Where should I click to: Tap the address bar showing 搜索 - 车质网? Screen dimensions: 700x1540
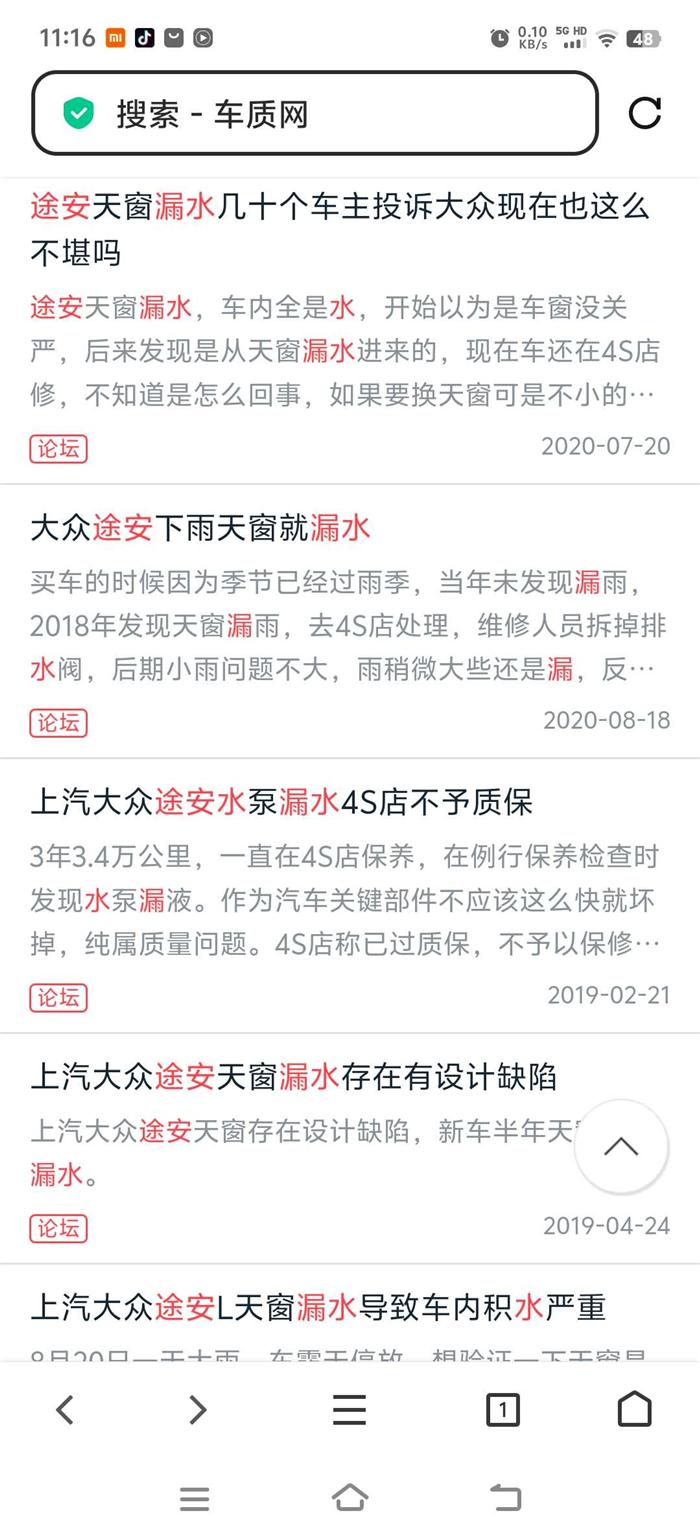coord(315,114)
